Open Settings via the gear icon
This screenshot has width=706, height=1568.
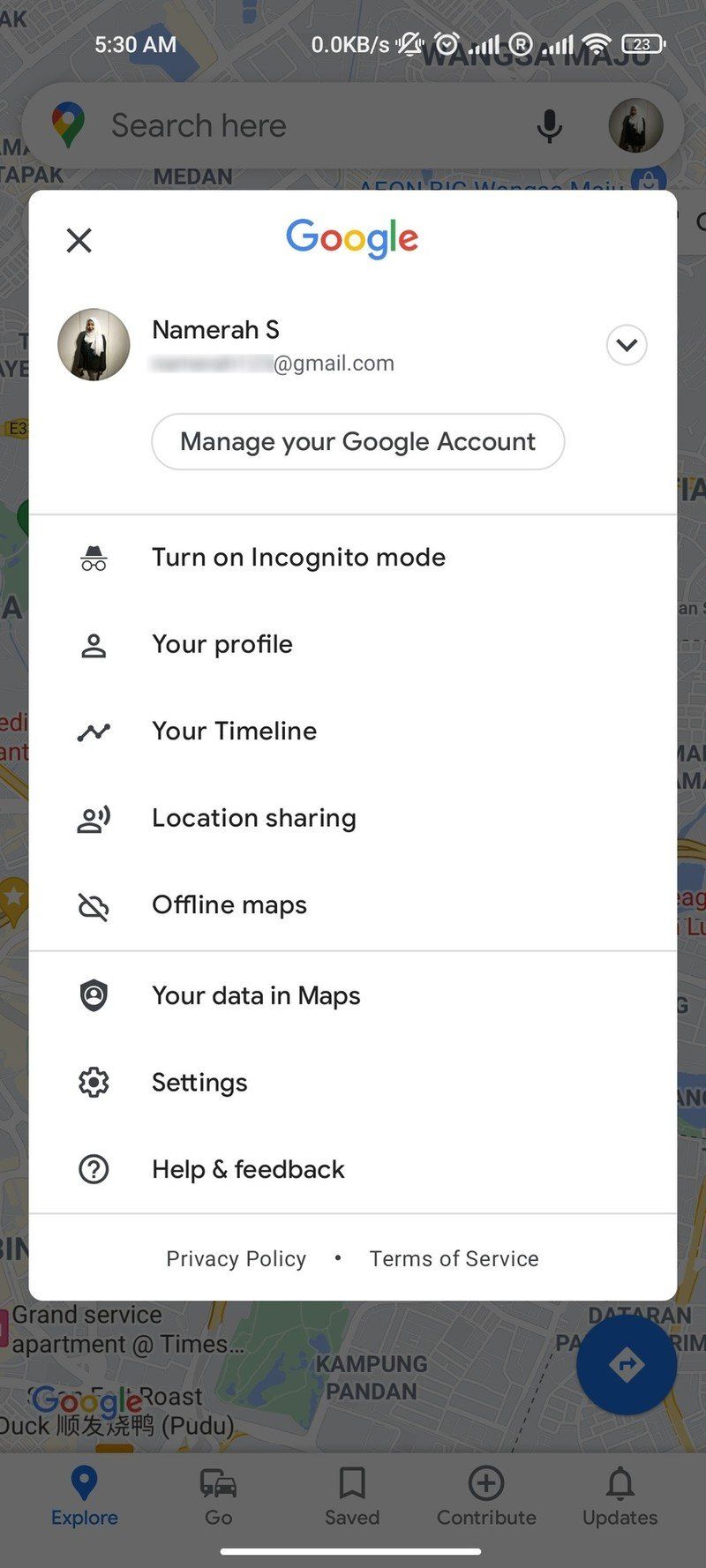point(94,1082)
